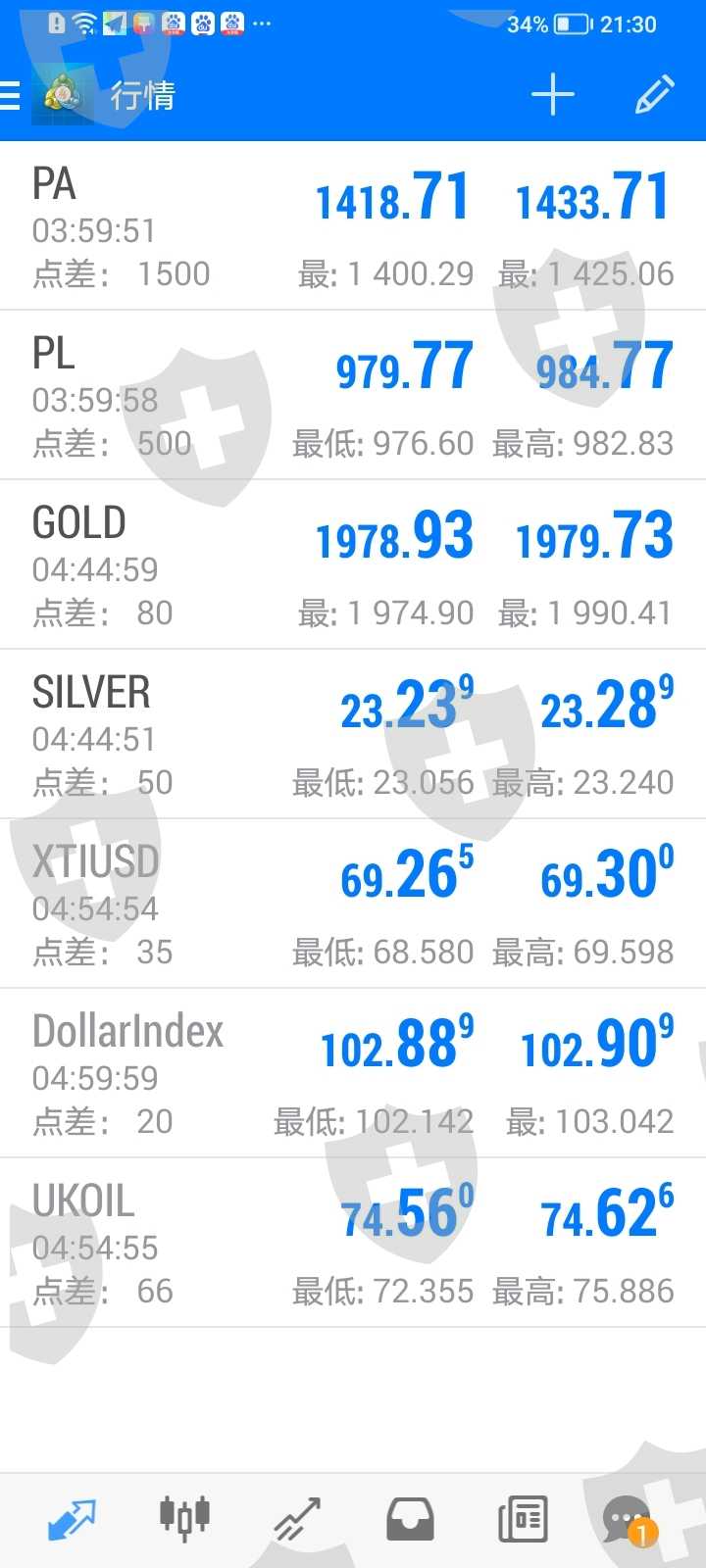
Task: Open the news tab
Action: (523, 1520)
